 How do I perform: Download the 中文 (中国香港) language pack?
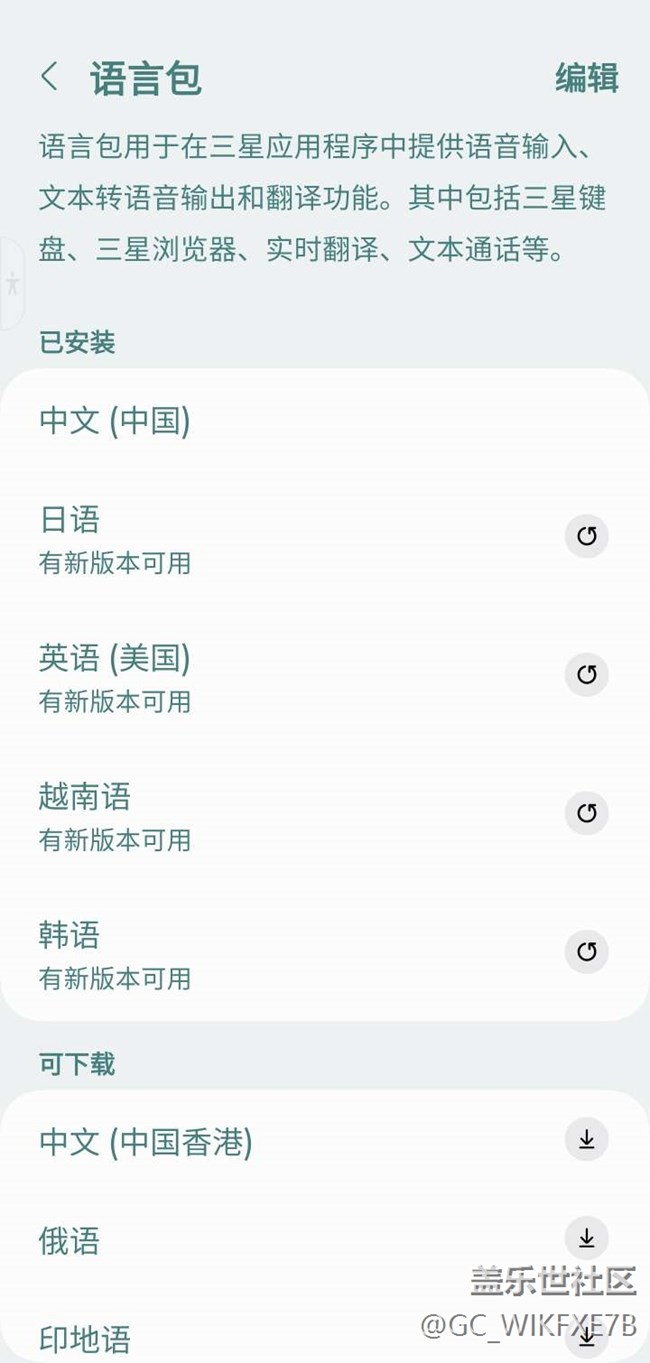[586, 1140]
